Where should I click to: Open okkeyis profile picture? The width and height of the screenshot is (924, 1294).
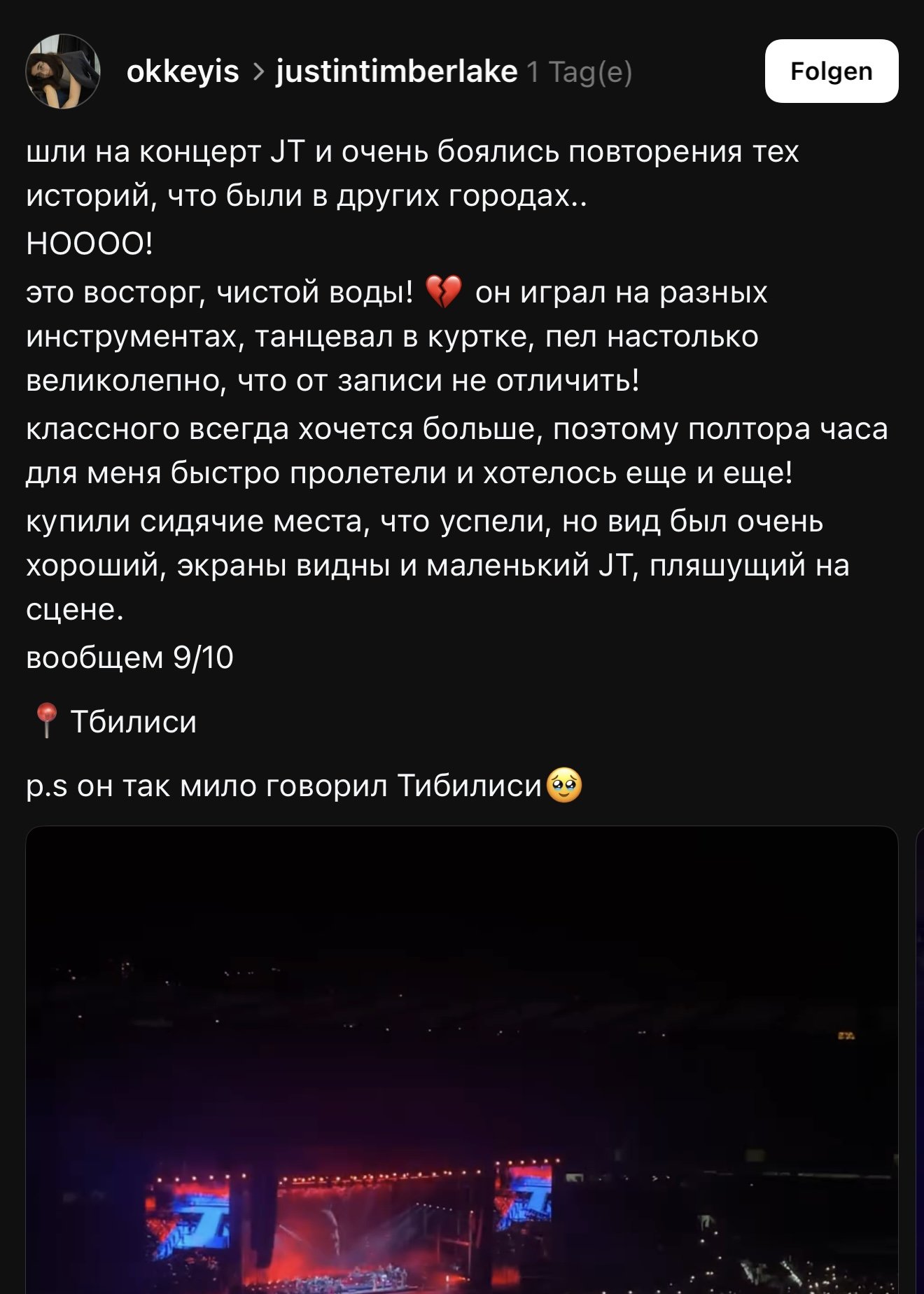point(63,71)
